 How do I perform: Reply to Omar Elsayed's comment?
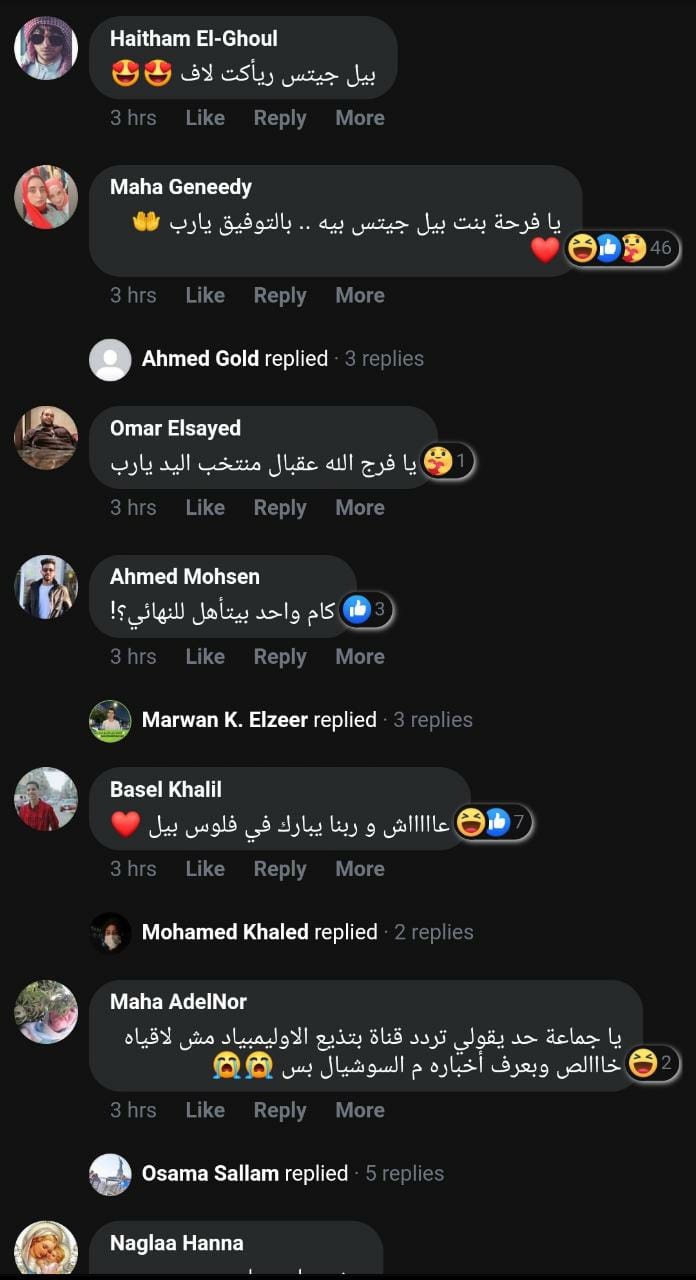coord(280,508)
